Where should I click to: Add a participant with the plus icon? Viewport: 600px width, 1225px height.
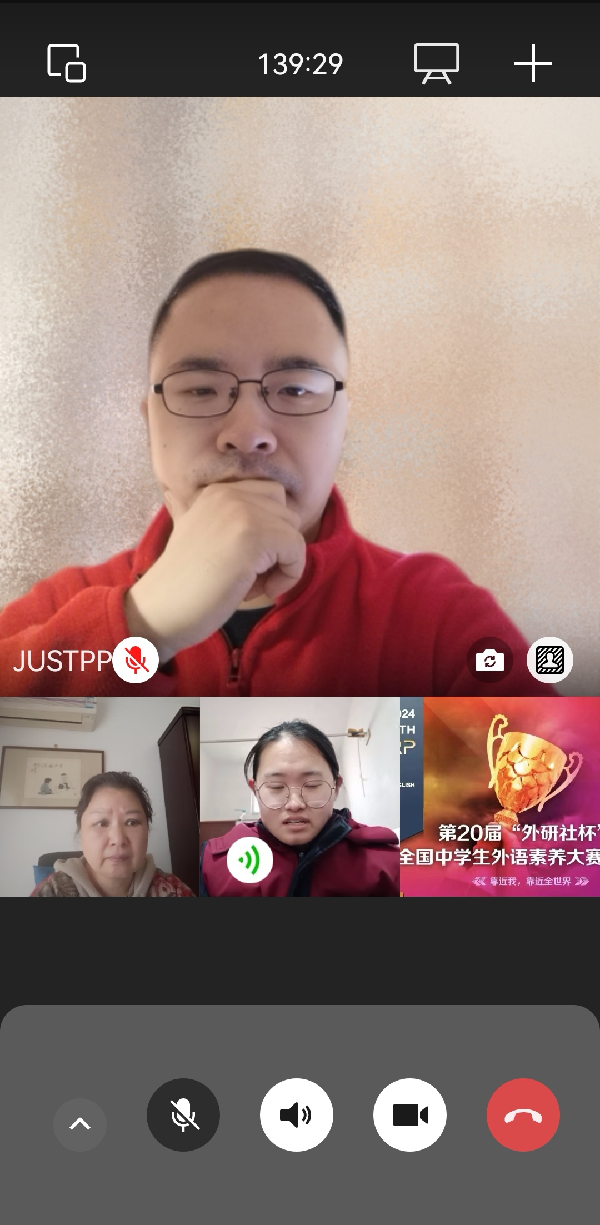click(x=533, y=63)
